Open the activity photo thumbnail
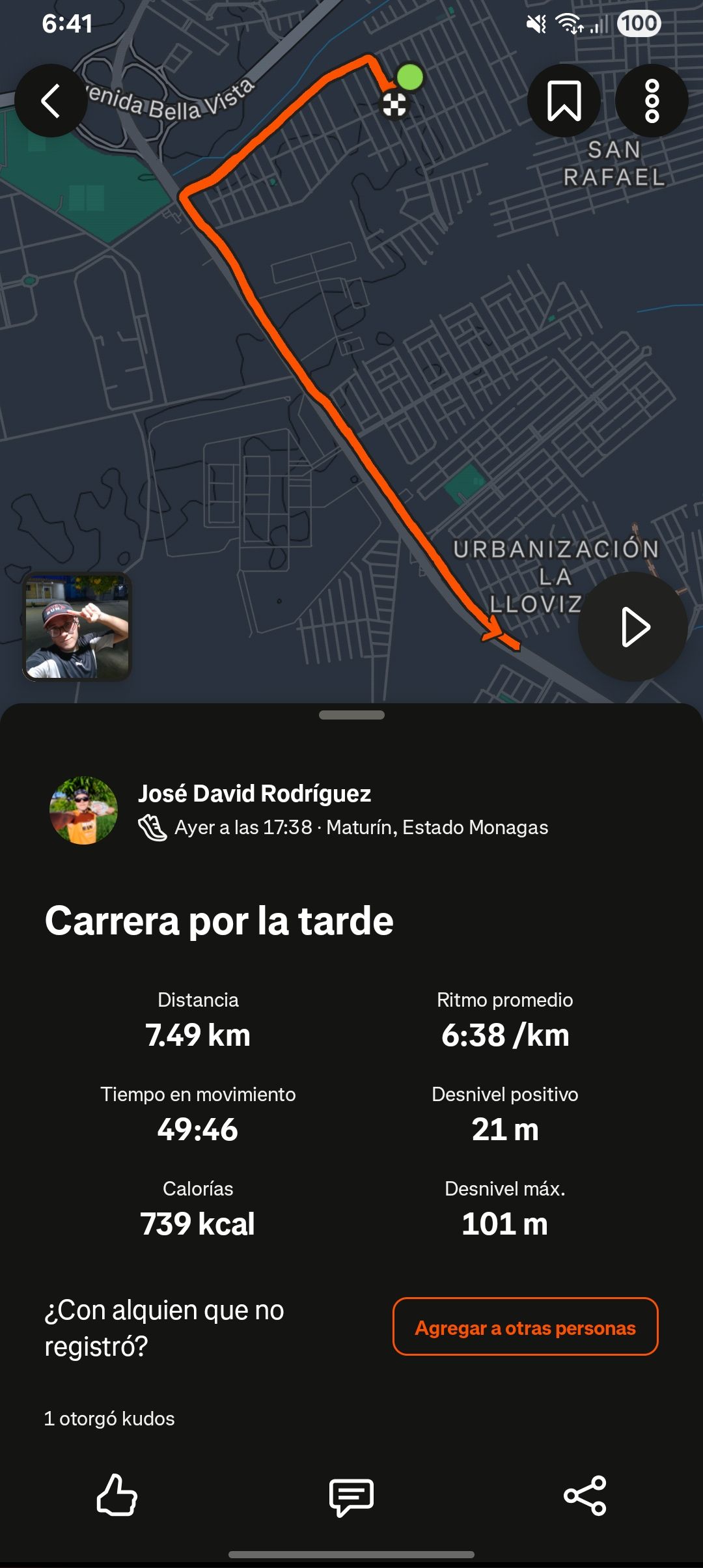Image resolution: width=703 pixels, height=1568 pixels. click(77, 627)
